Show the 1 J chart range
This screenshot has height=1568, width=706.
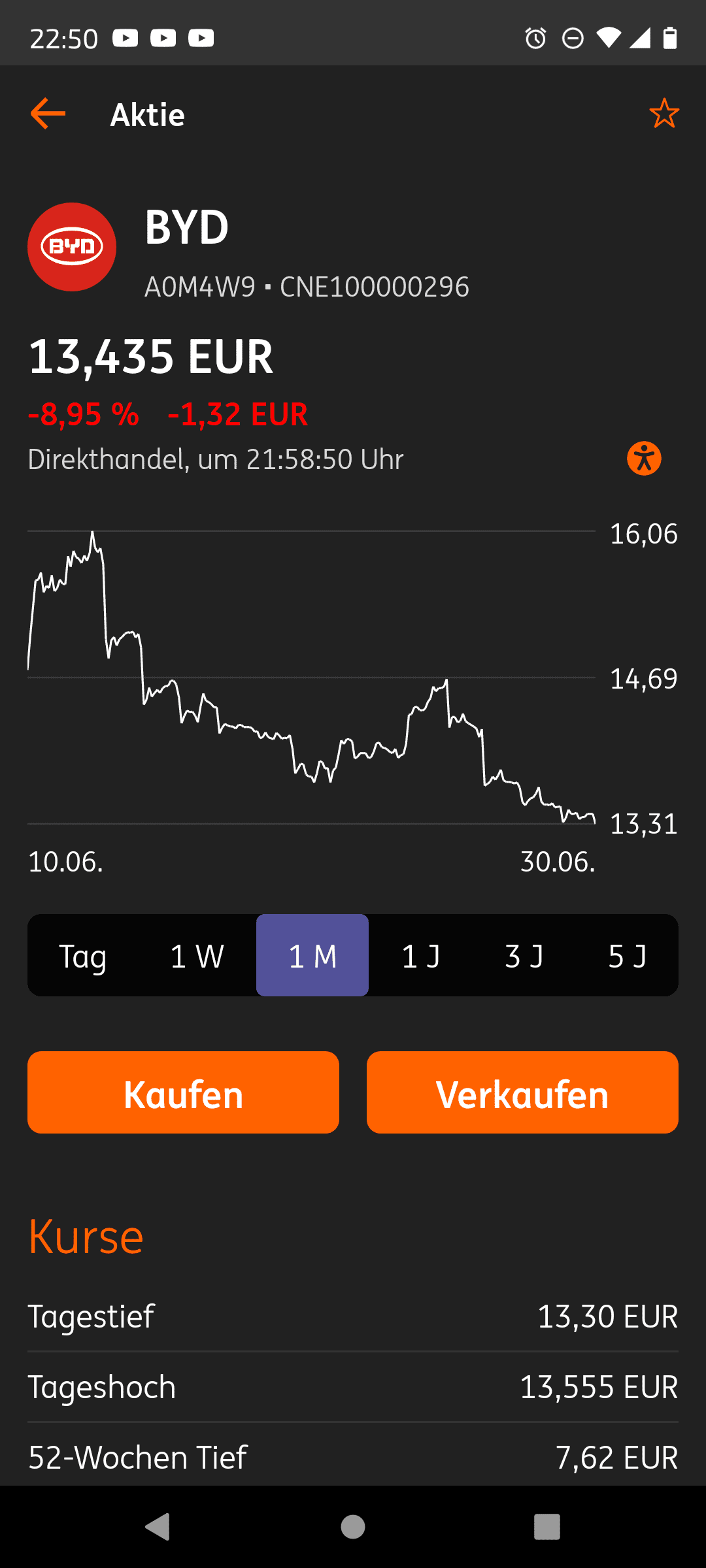[x=421, y=956]
